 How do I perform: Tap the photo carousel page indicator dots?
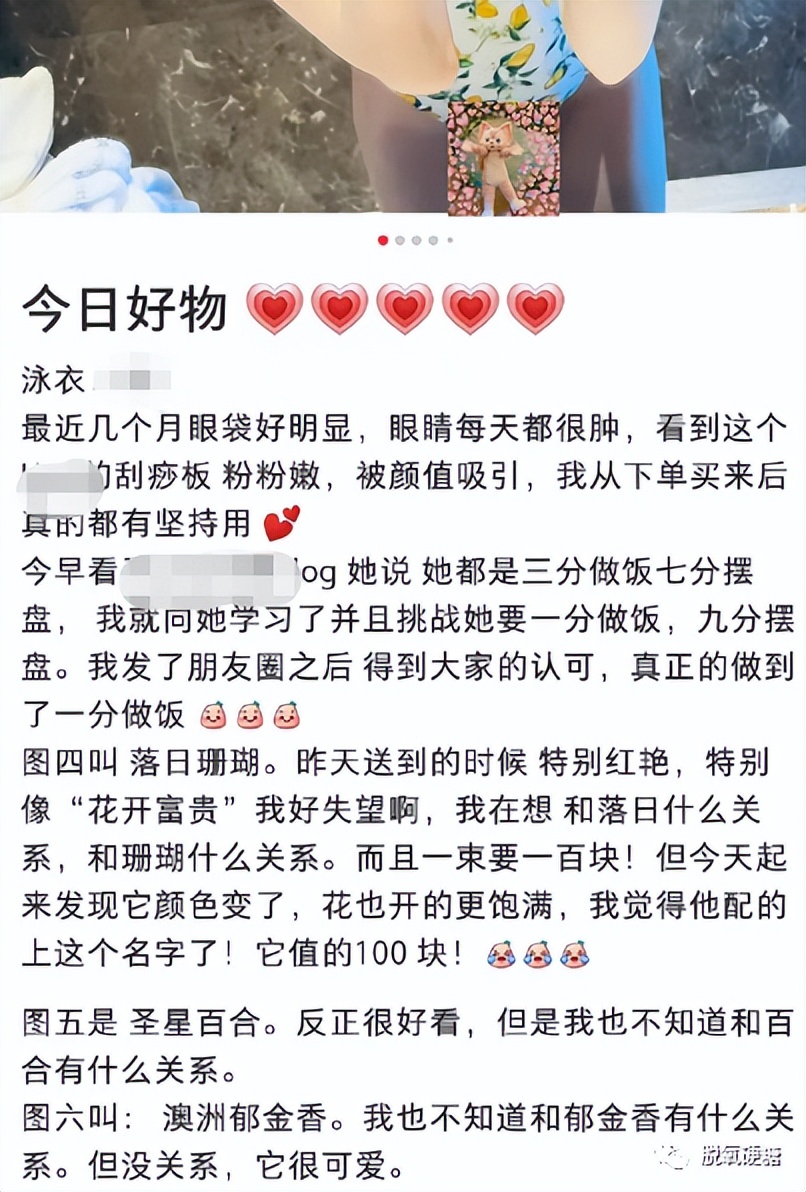pyautogui.click(x=415, y=240)
